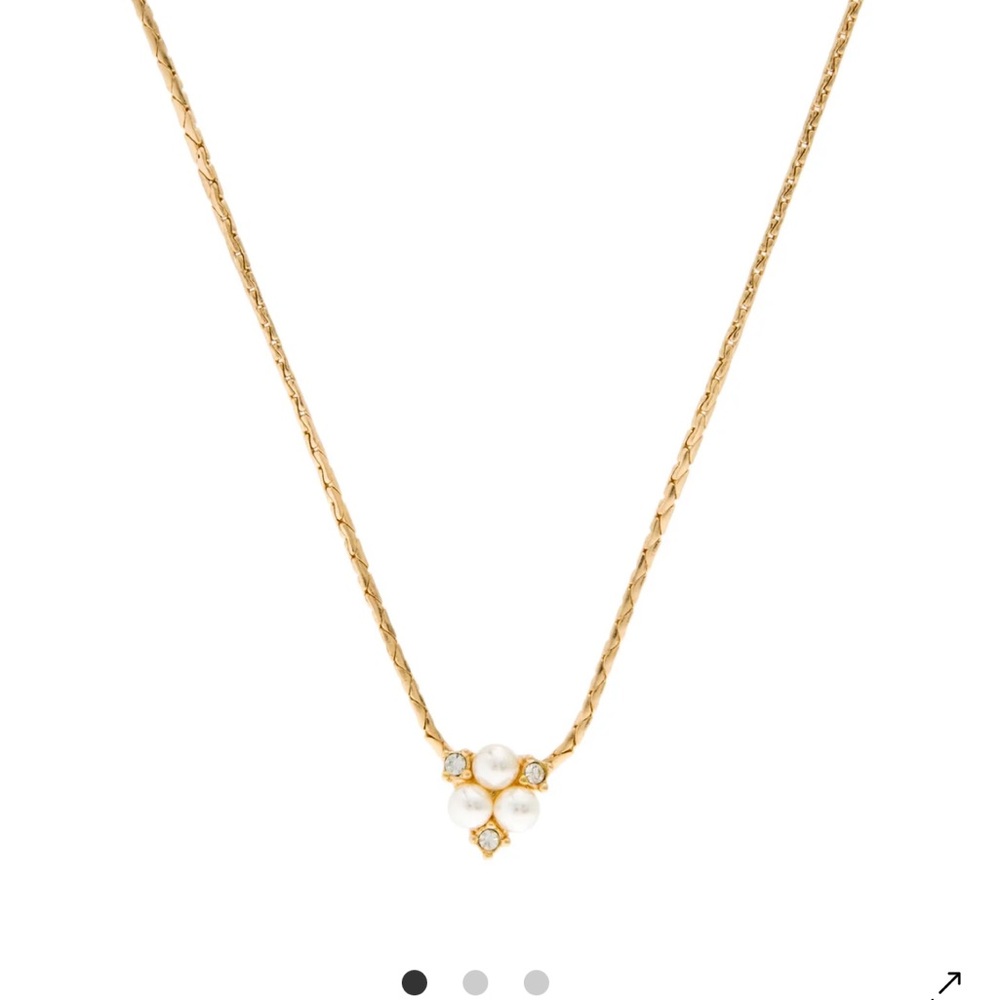Expand the necklace image to fullscreen
This screenshot has width=1000, height=1000.
click(947, 985)
